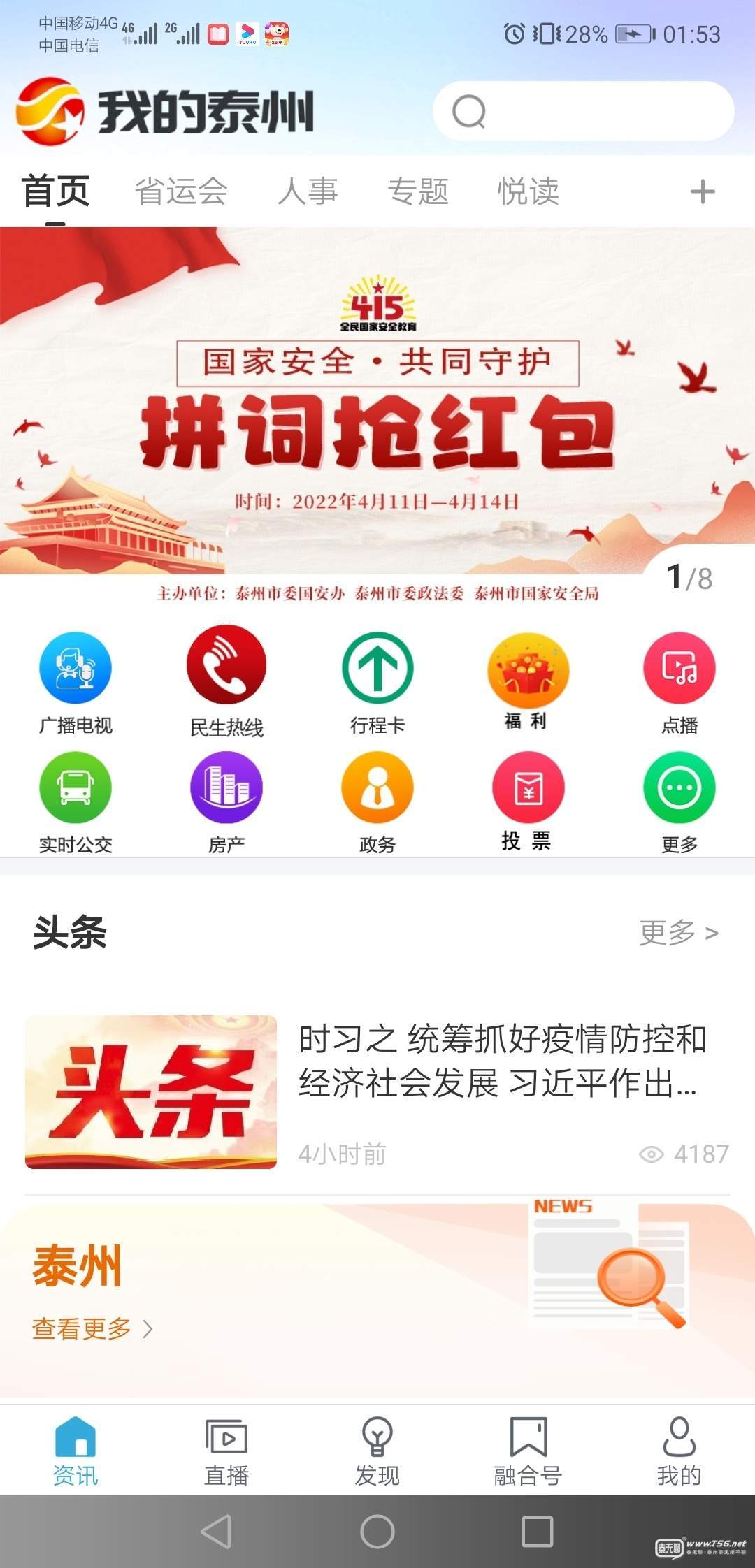Tap 更多 link beside 头条 heading
The image size is (755, 1568).
point(678,932)
